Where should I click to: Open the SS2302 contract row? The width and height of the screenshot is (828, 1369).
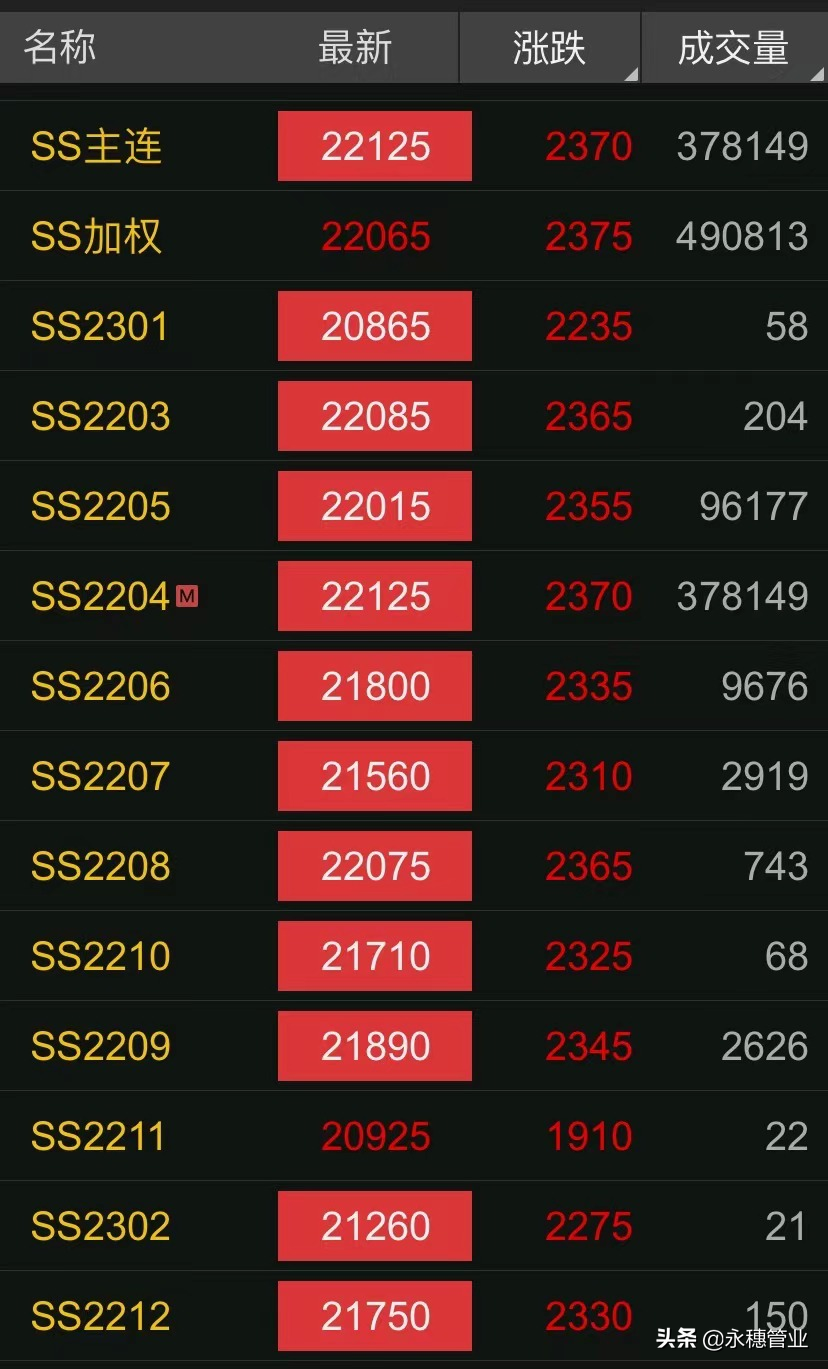pos(414,1226)
